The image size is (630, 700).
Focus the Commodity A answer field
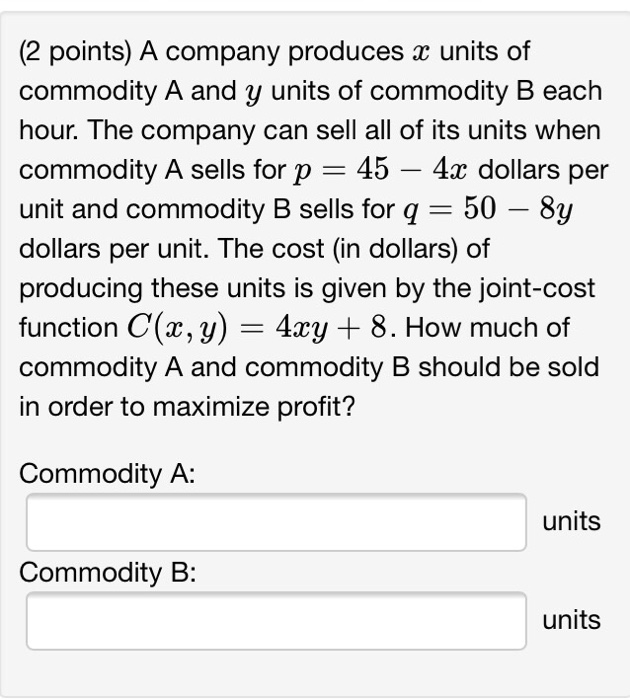click(276, 522)
